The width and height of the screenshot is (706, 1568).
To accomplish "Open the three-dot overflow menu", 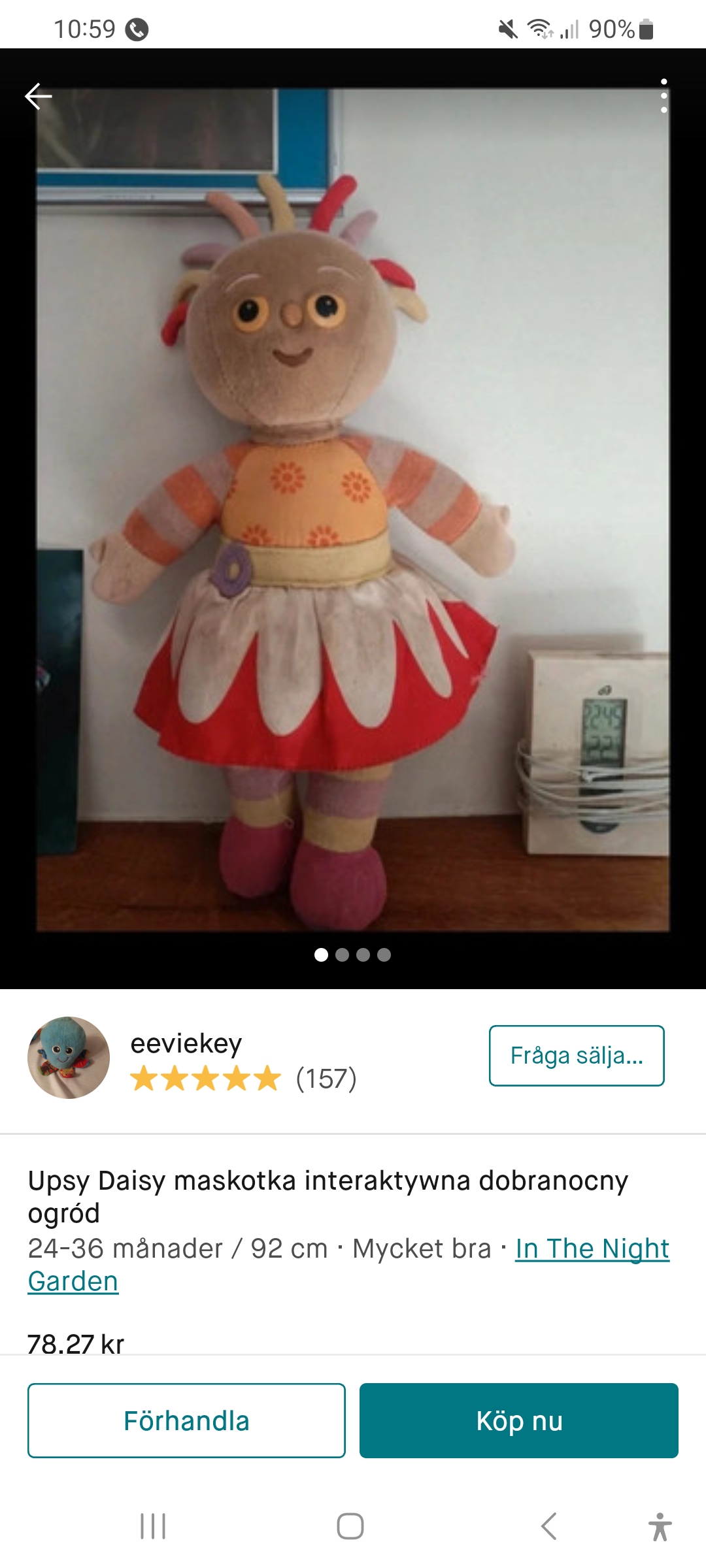I will [x=664, y=96].
